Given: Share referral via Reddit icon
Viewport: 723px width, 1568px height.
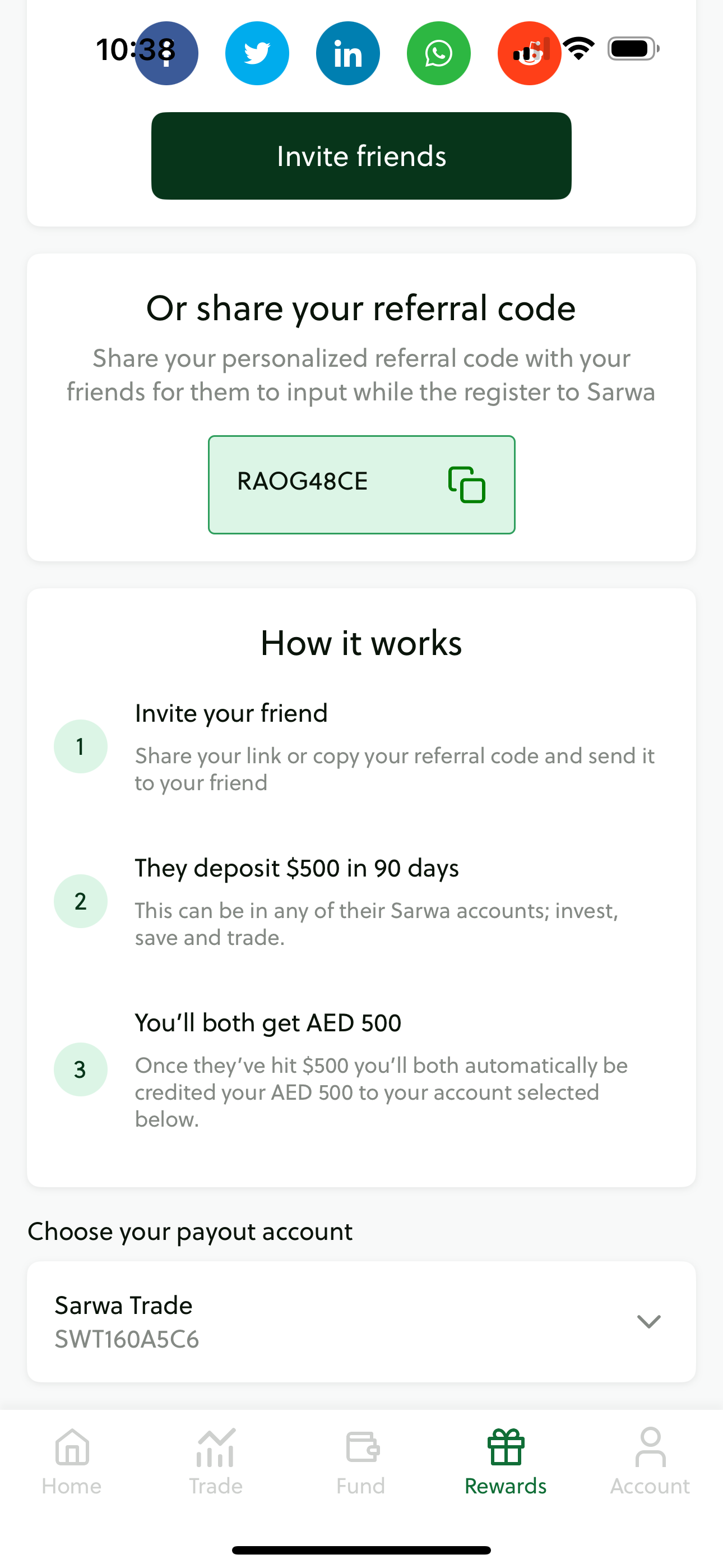Looking at the screenshot, I should [529, 54].
